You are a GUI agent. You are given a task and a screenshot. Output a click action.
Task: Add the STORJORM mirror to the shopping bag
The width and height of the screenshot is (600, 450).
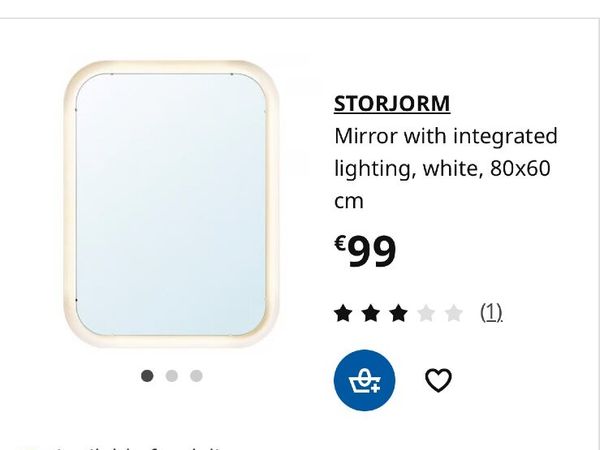coord(364,380)
